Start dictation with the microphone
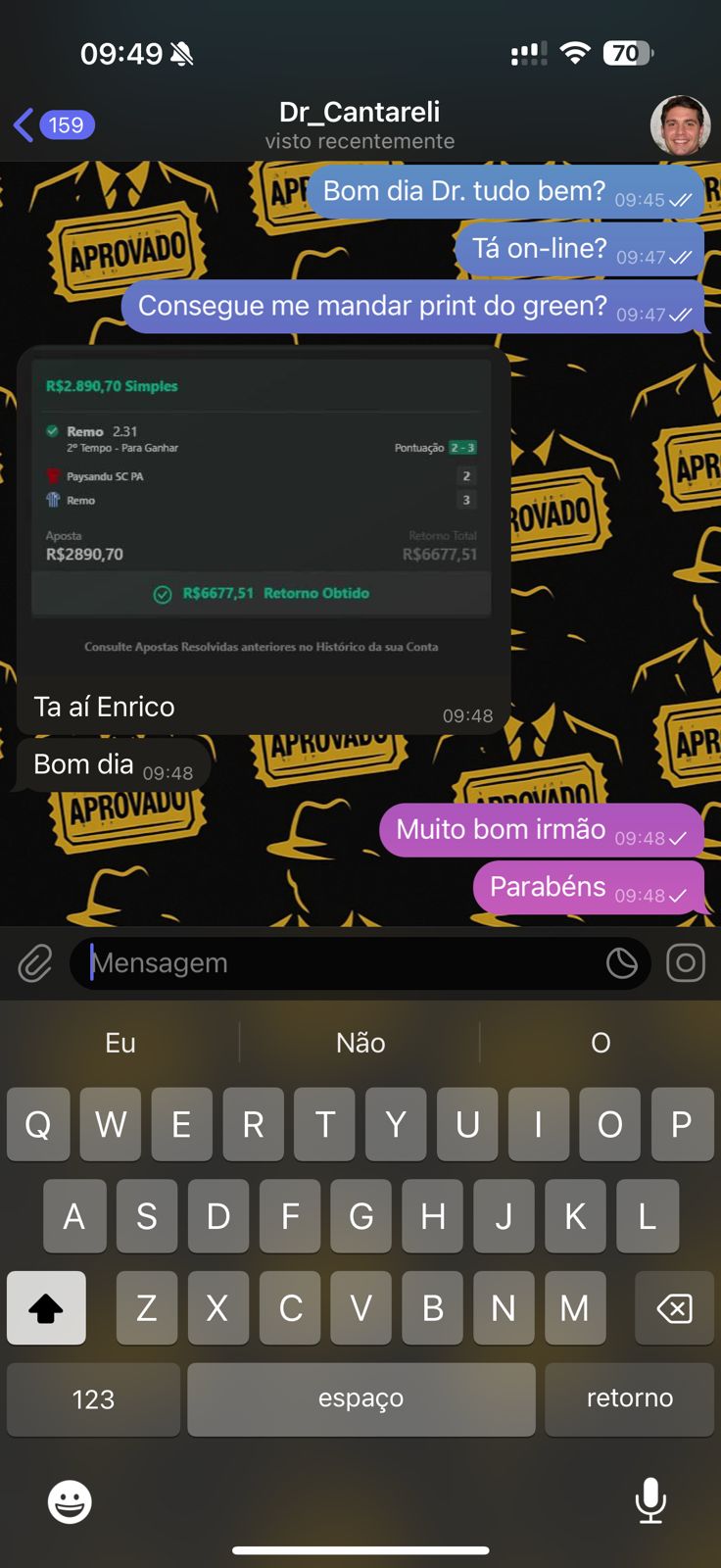This screenshot has height=1568, width=721. pyautogui.click(x=650, y=1501)
